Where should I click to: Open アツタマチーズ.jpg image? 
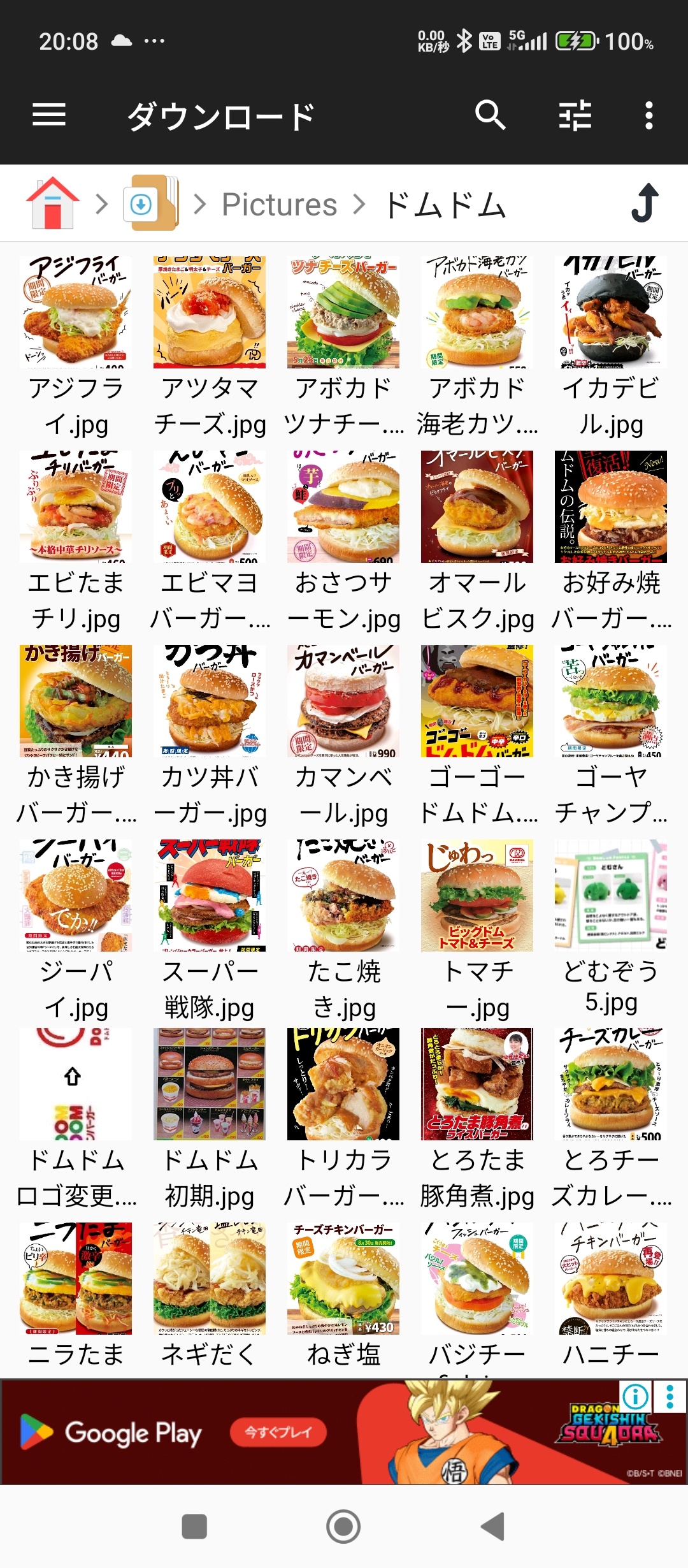(210, 312)
